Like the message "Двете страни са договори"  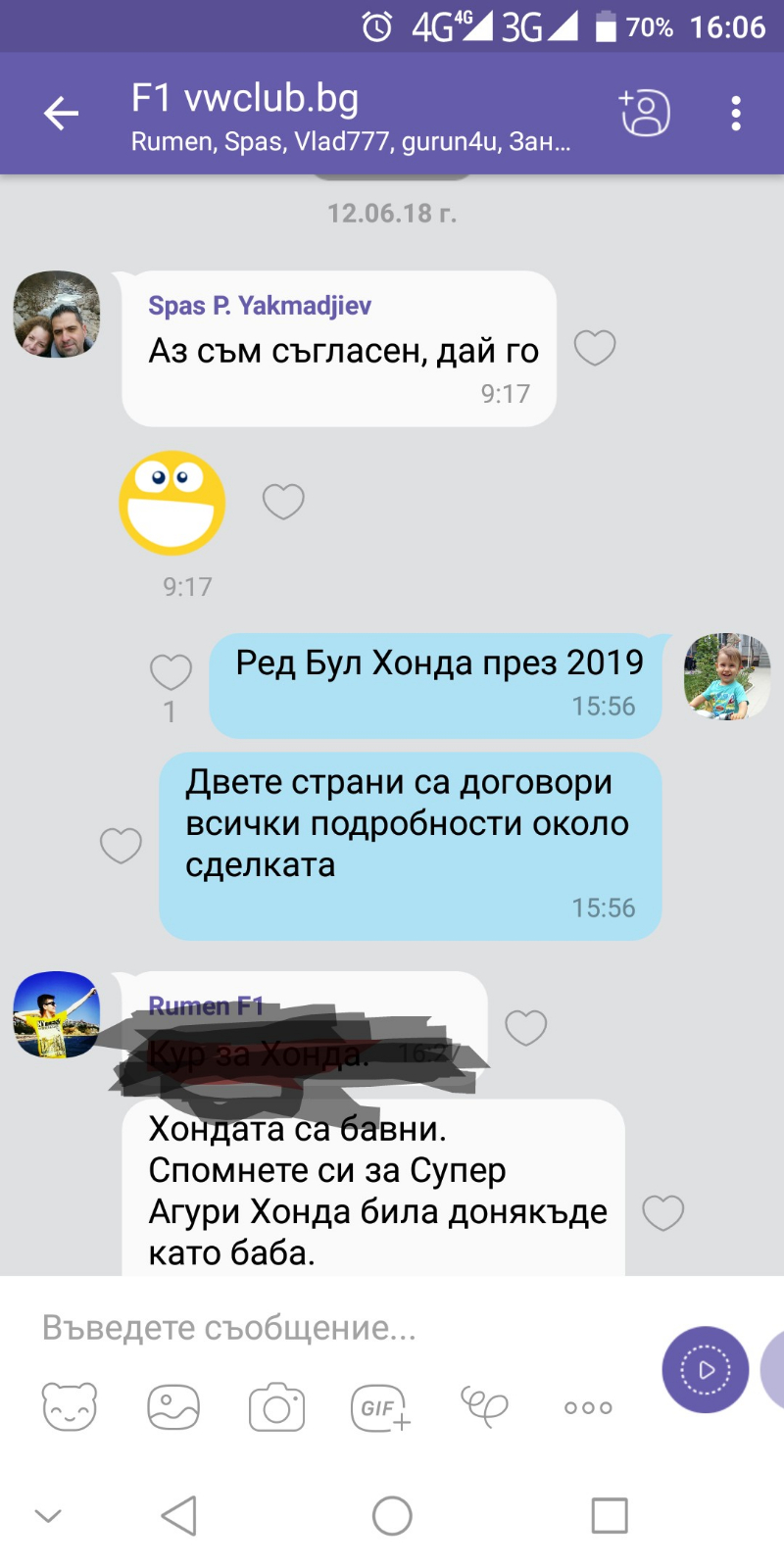122,845
